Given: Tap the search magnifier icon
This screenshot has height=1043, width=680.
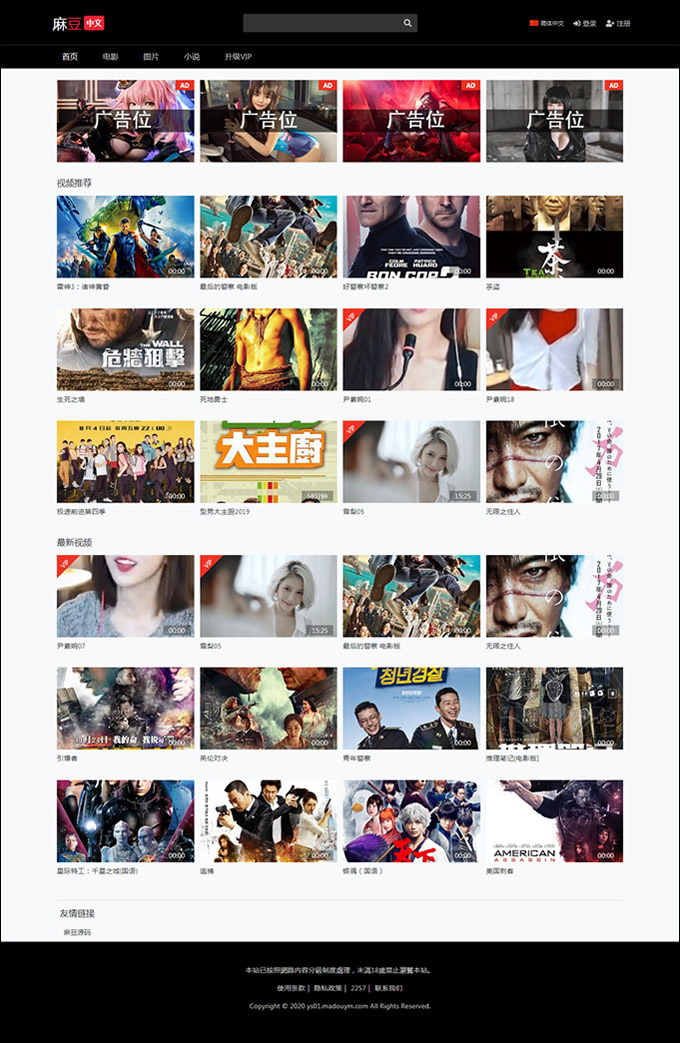Looking at the screenshot, I should pos(407,23).
